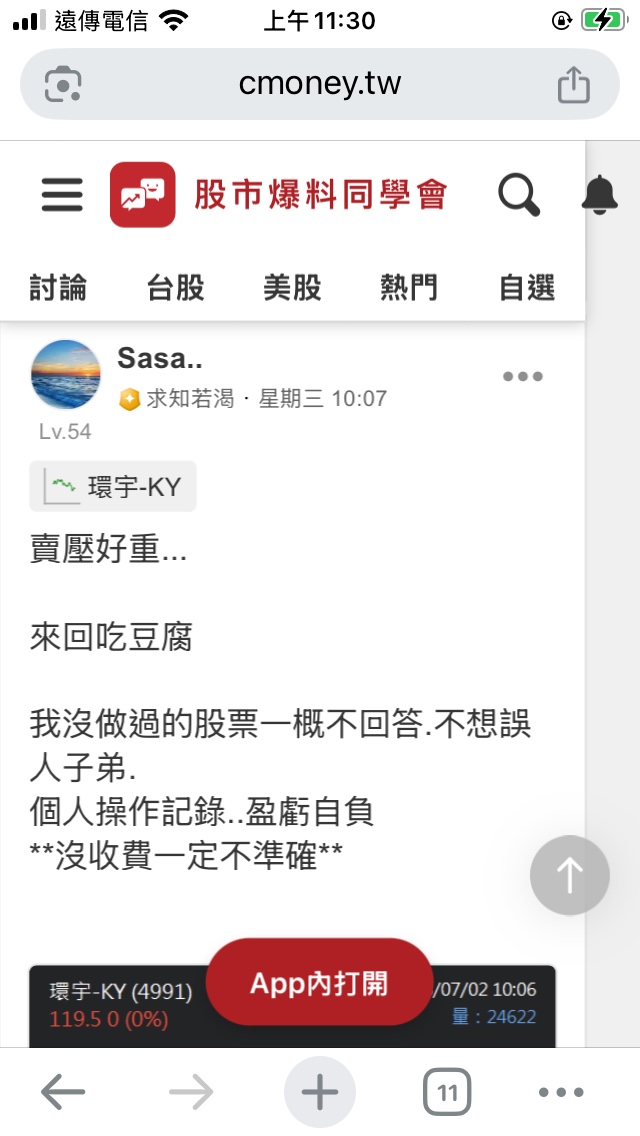Open the hamburger drawer menu
Screen dimensions: 640x1136
[62, 195]
